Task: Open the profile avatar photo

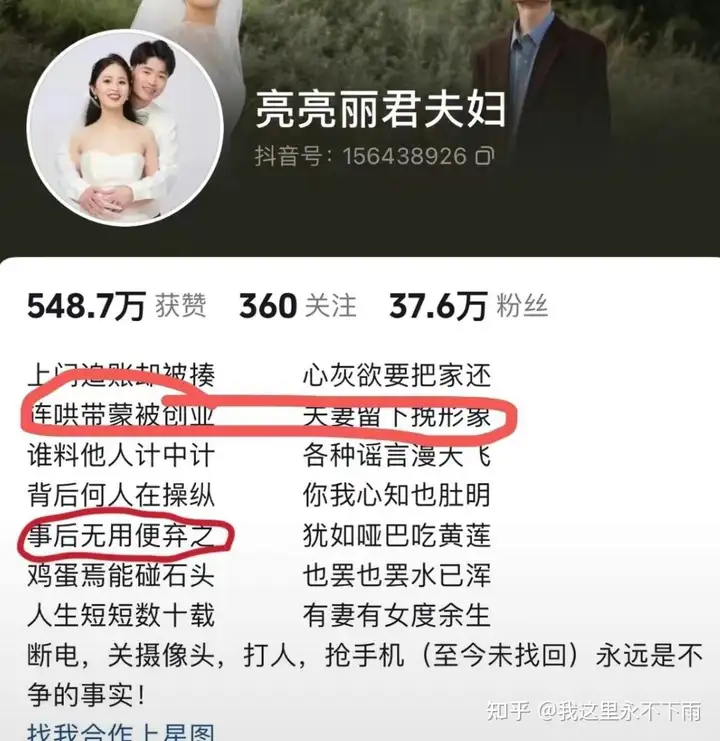Action: (x=124, y=128)
